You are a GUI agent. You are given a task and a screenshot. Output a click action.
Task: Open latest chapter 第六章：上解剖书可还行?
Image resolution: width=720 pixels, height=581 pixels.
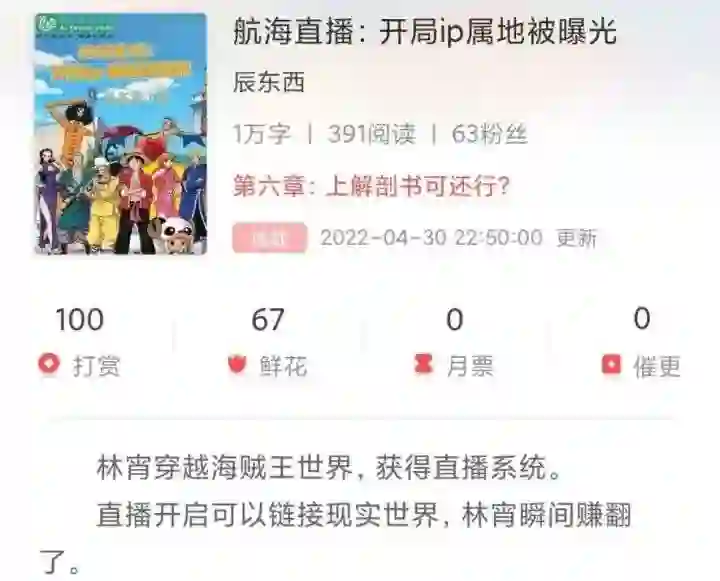coord(371,187)
